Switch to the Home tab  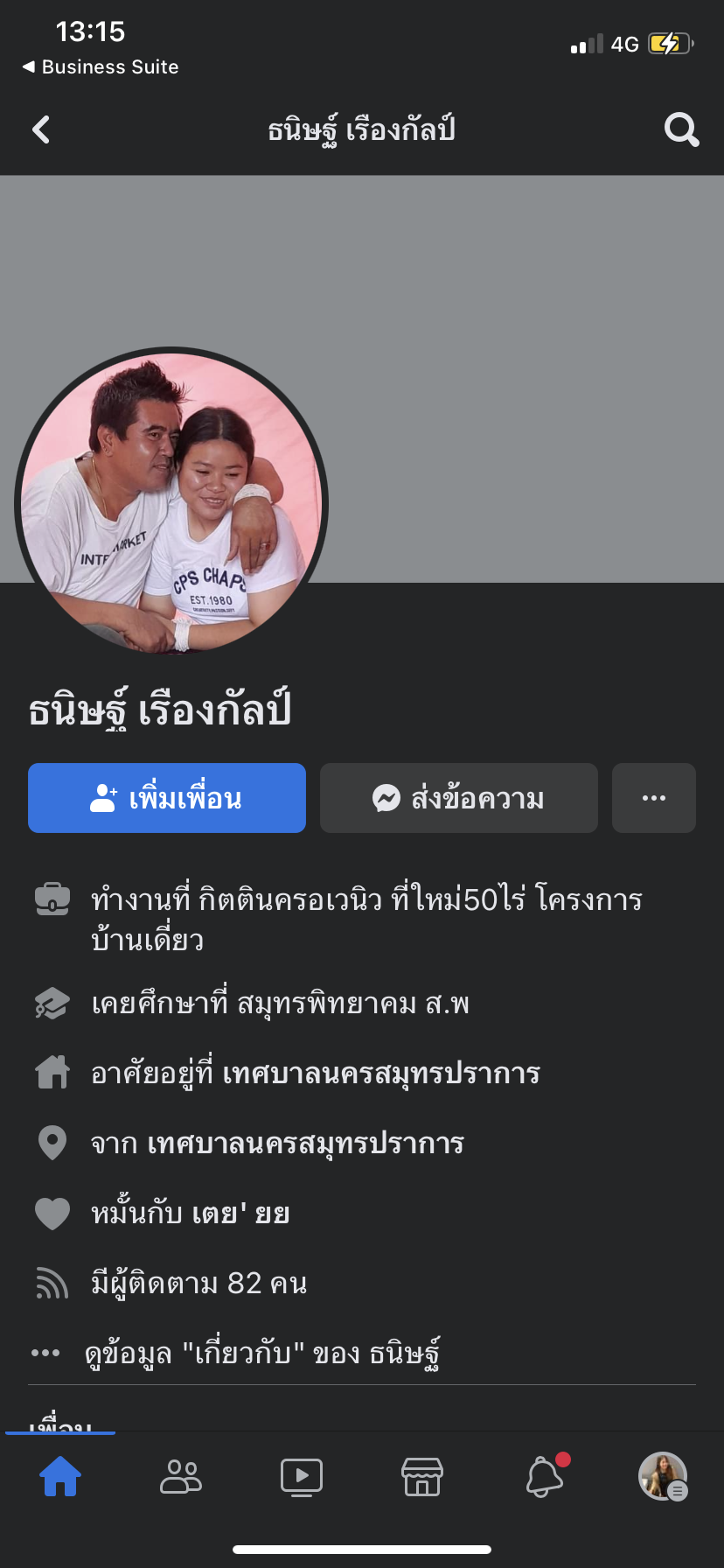[x=60, y=1477]
